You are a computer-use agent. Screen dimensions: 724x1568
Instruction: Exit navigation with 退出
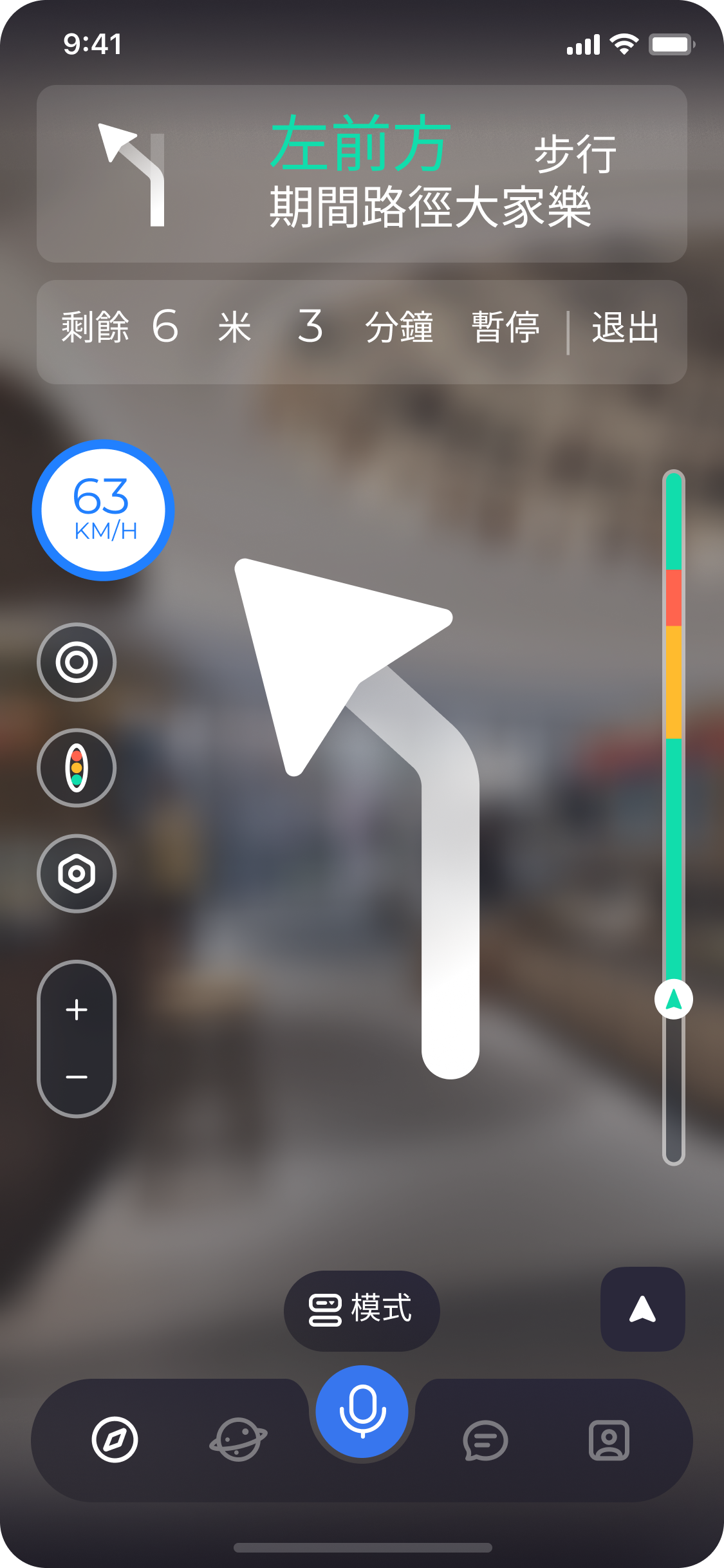(x=625, y=328)
